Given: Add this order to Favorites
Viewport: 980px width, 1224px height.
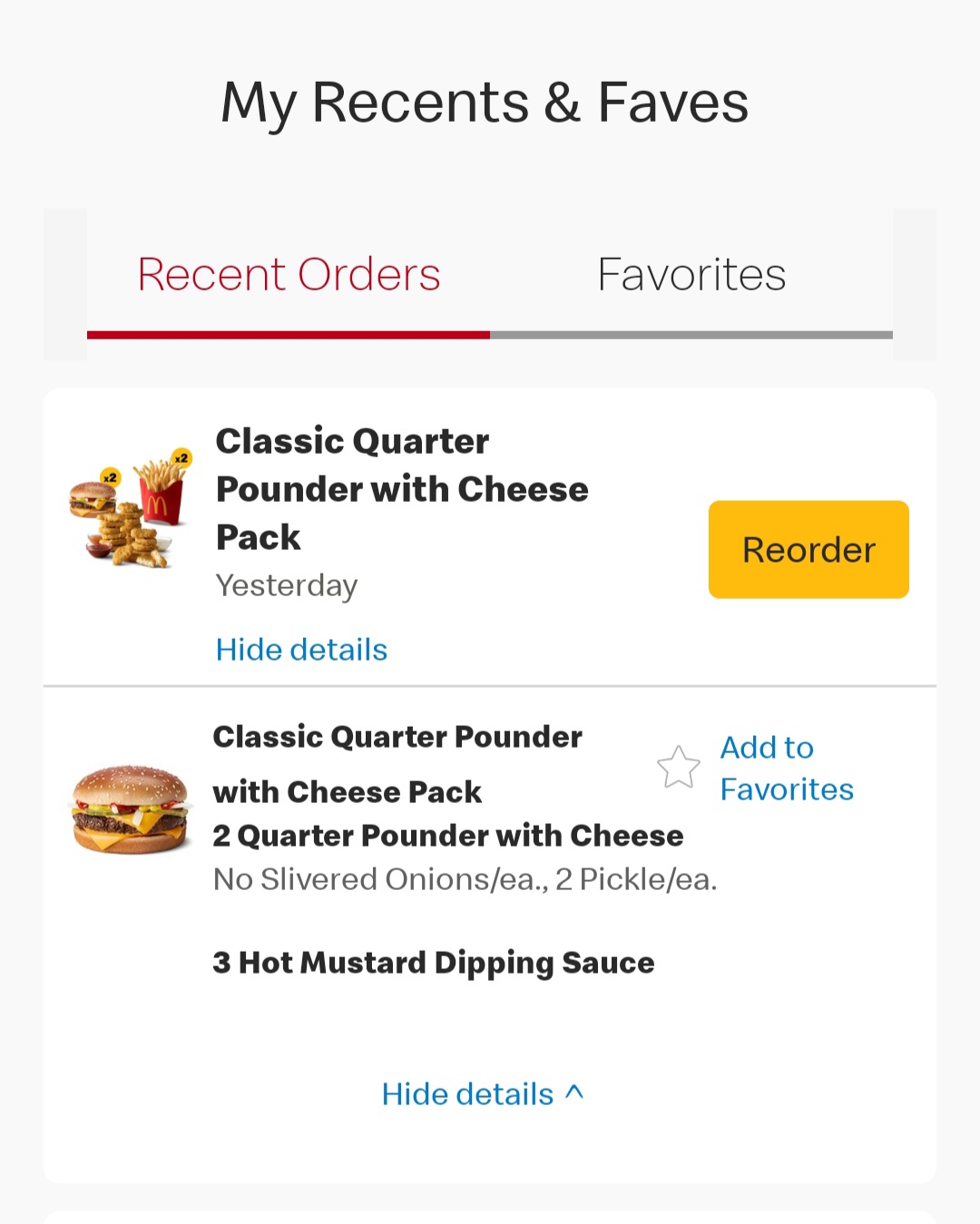Looking at the screenshot, I should click(755, 768).
